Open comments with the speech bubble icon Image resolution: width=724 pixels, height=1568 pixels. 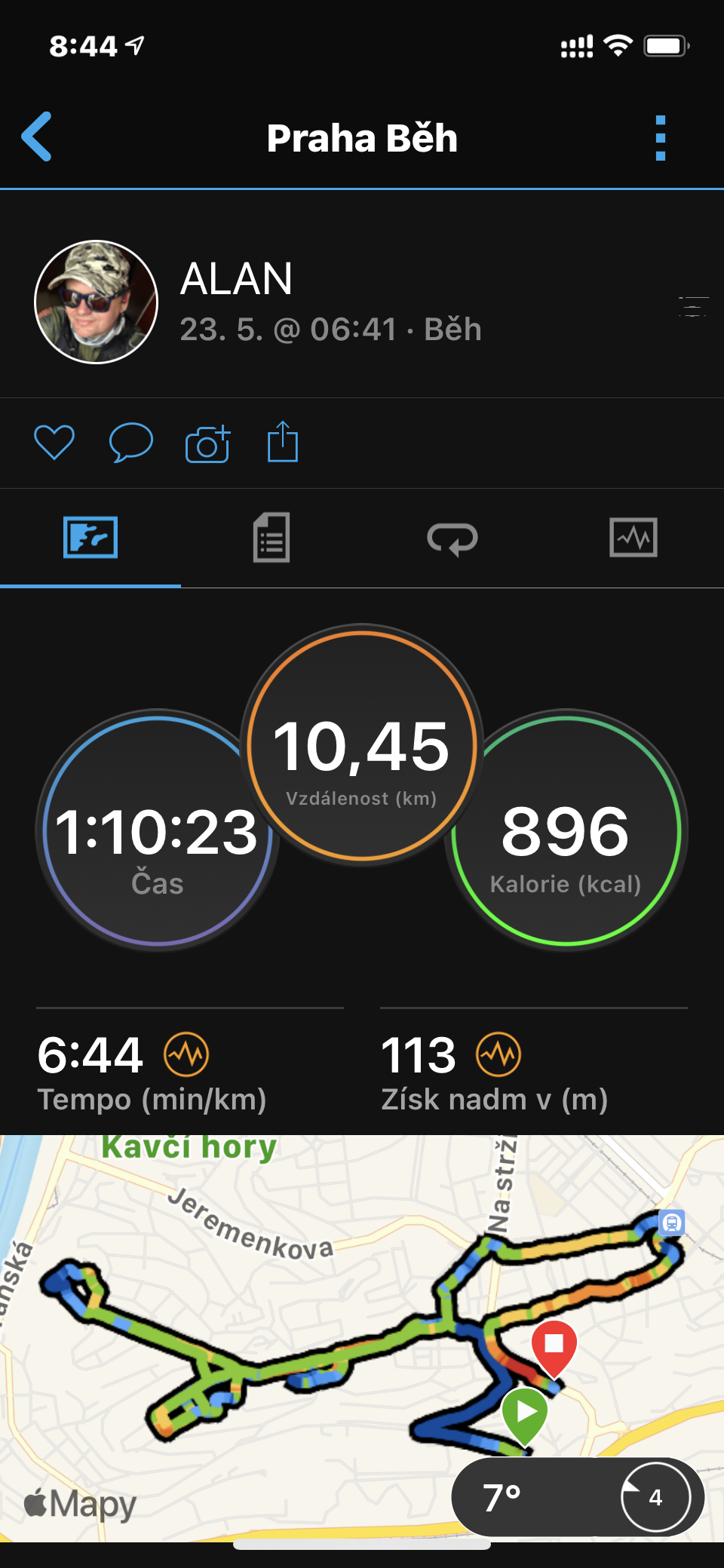click(x=131, y=442)
